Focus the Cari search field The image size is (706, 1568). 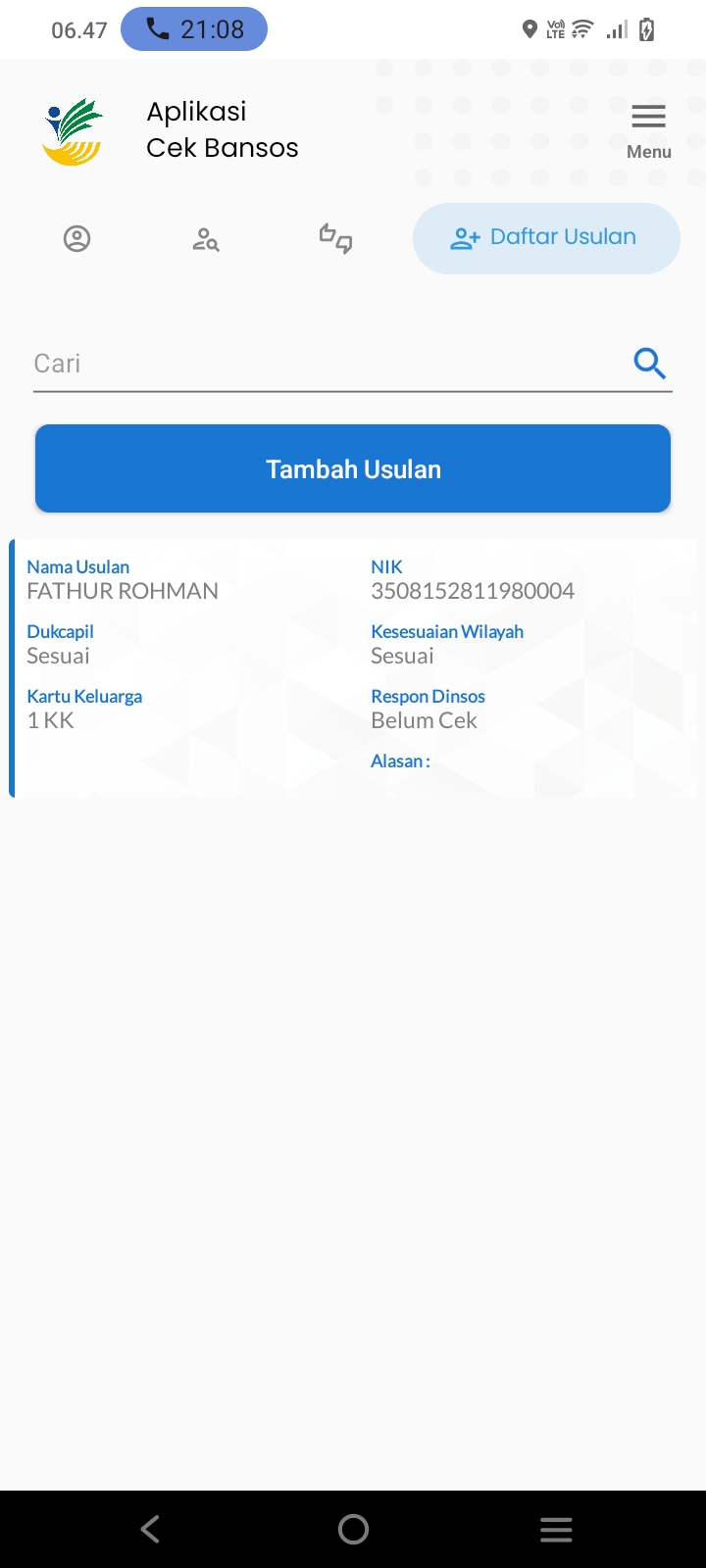click(x=328, y=364)
